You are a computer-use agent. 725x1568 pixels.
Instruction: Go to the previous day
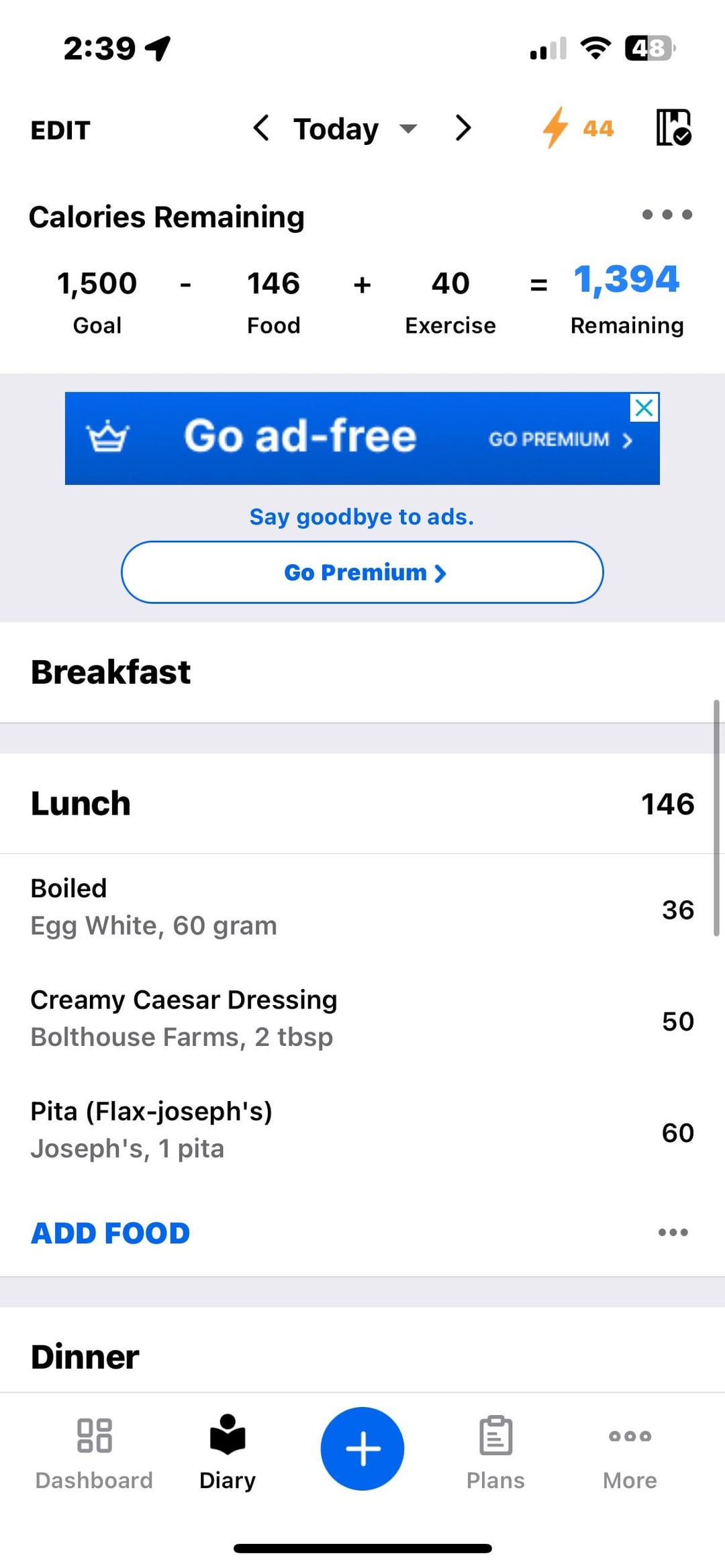261,127
